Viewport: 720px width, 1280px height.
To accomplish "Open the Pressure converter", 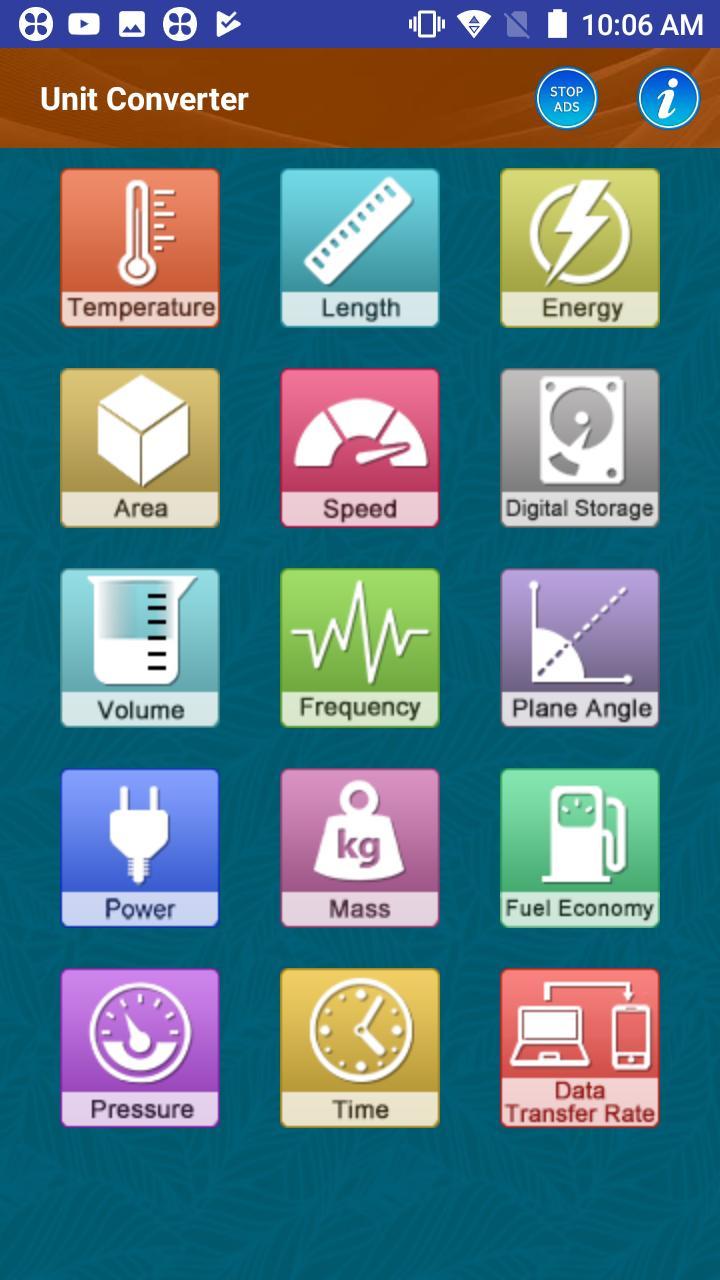I will (140, 1048).
